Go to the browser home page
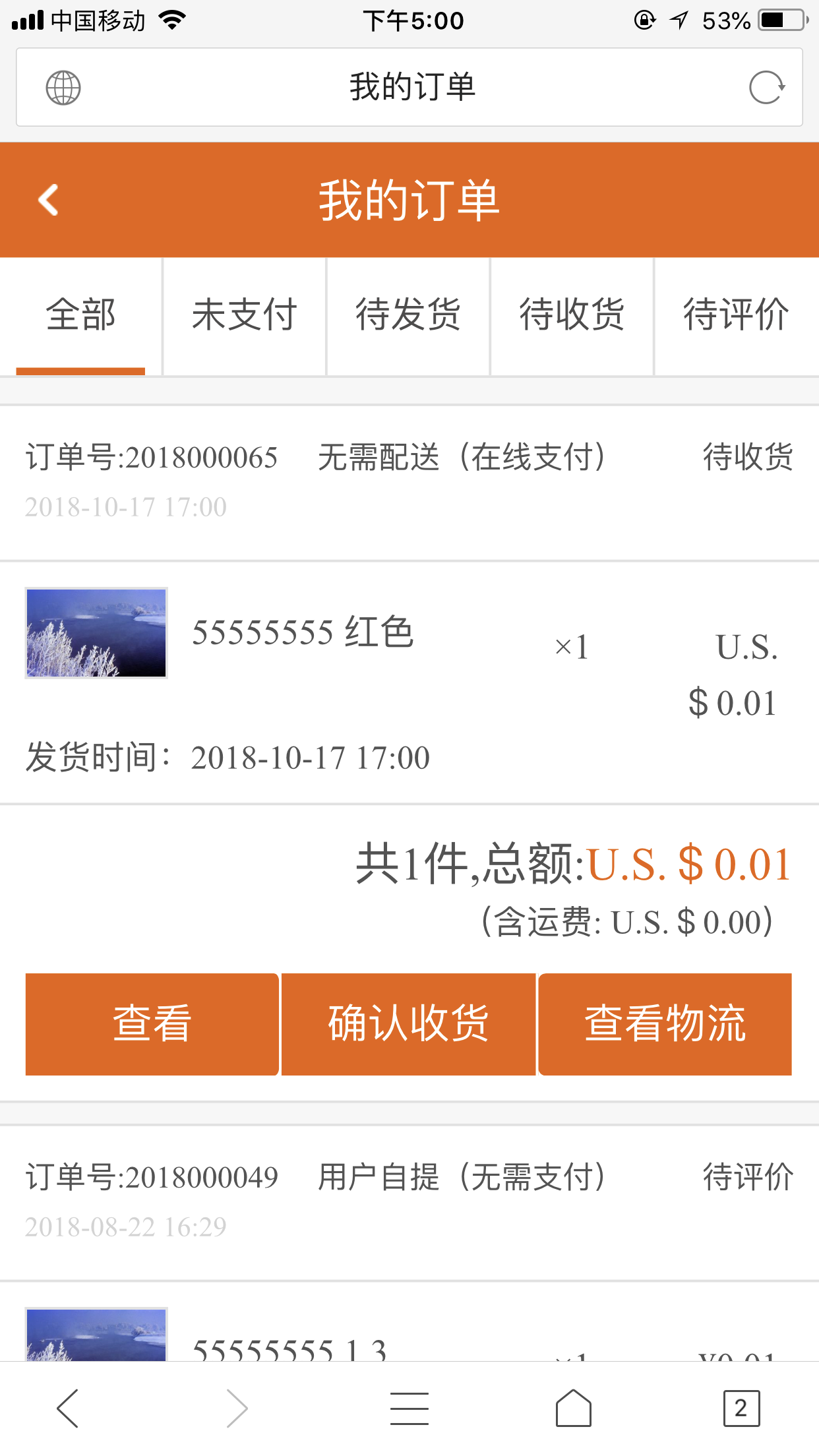 (x=573, y=1409)
